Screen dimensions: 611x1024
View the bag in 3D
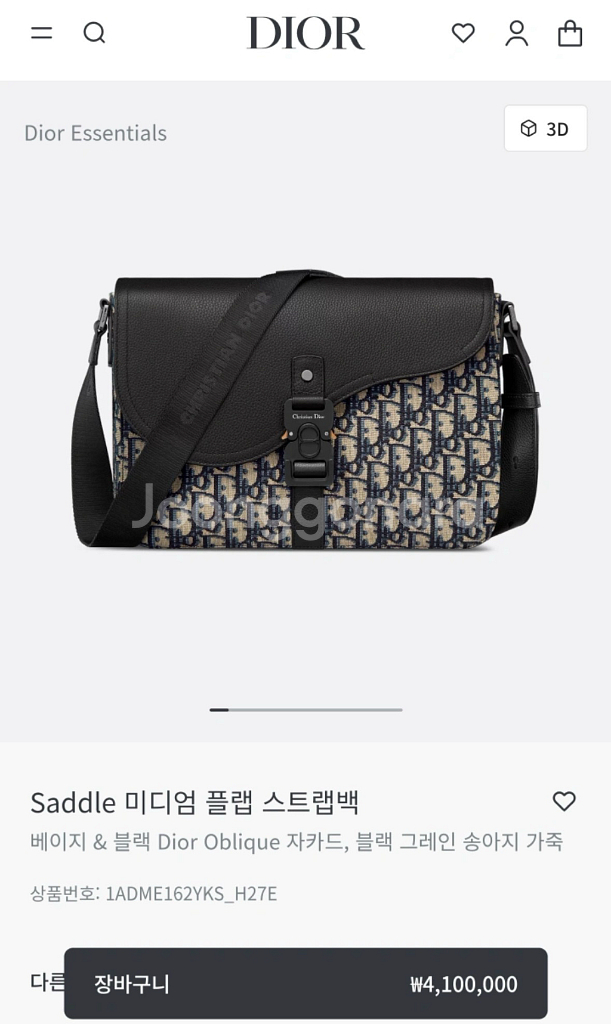point(545,128)
